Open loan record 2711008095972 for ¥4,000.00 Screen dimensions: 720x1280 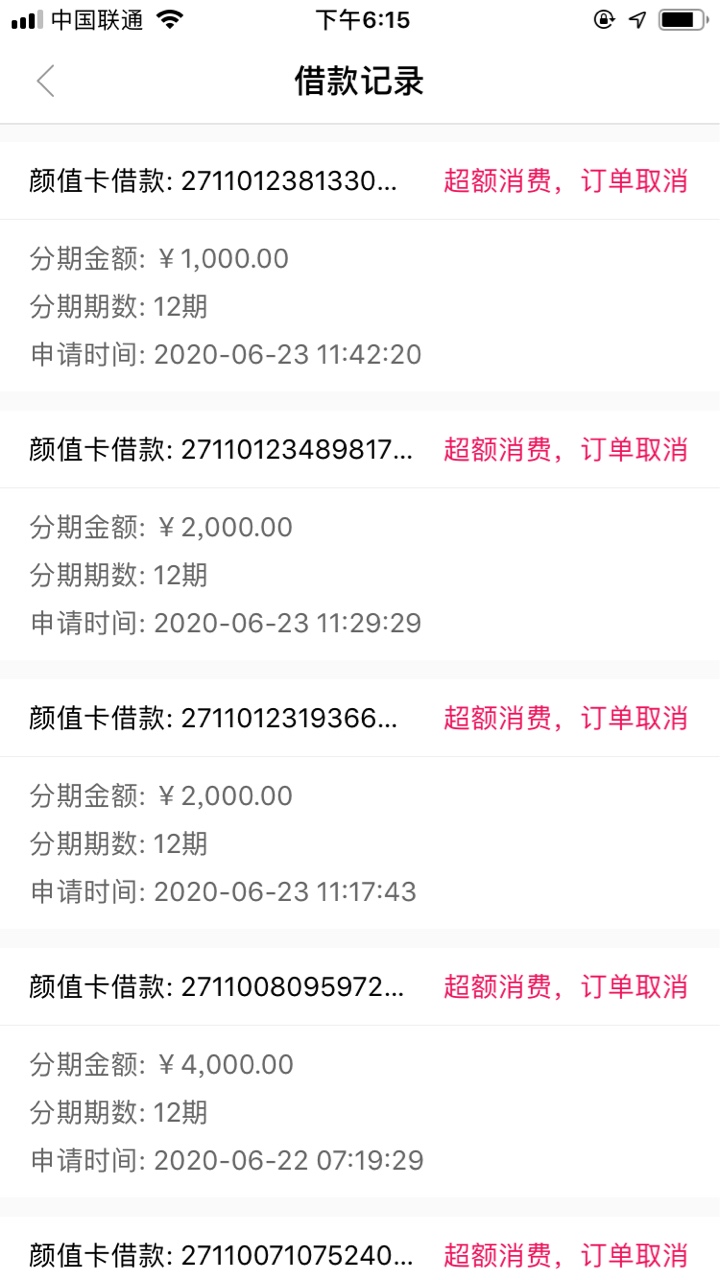point(360,1072)
